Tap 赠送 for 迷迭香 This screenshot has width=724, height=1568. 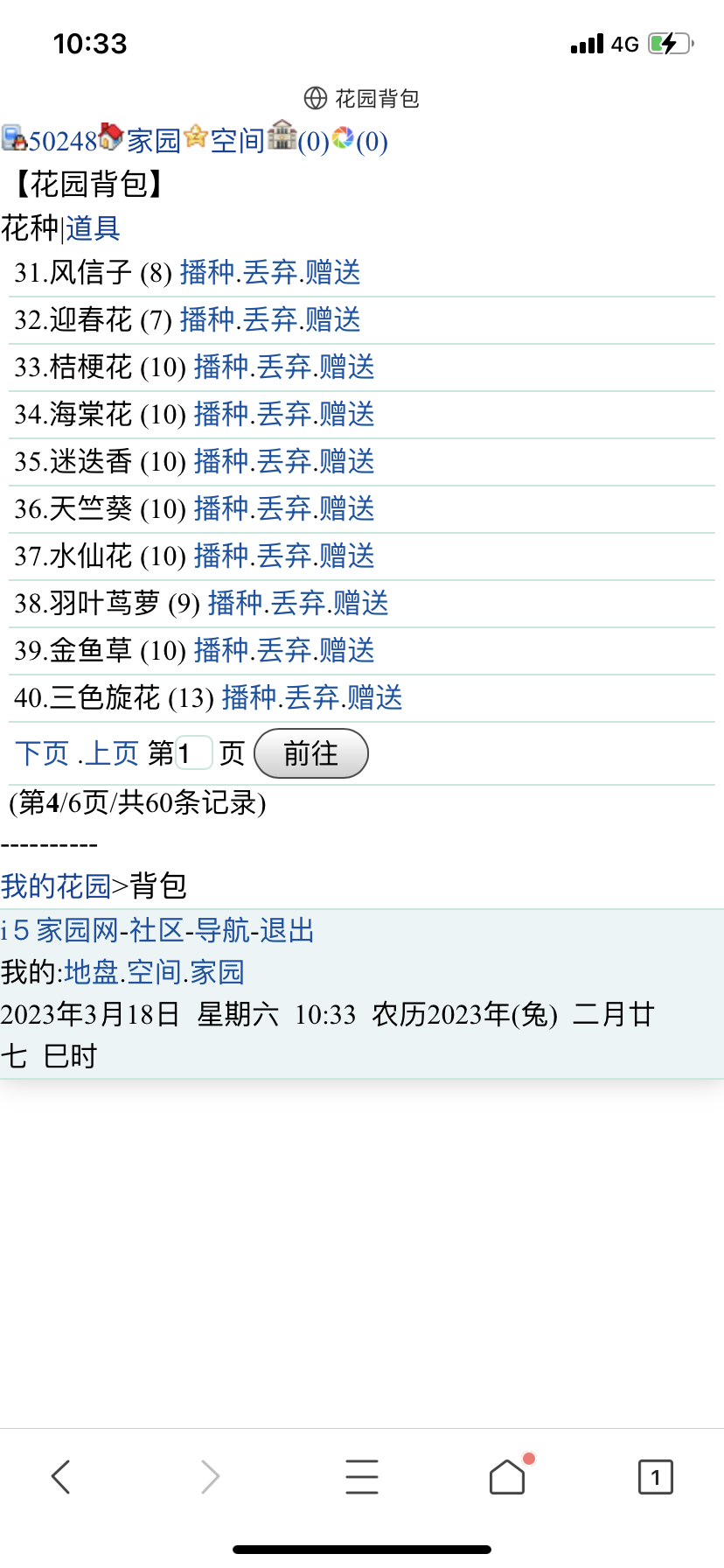tap(347, 462)
